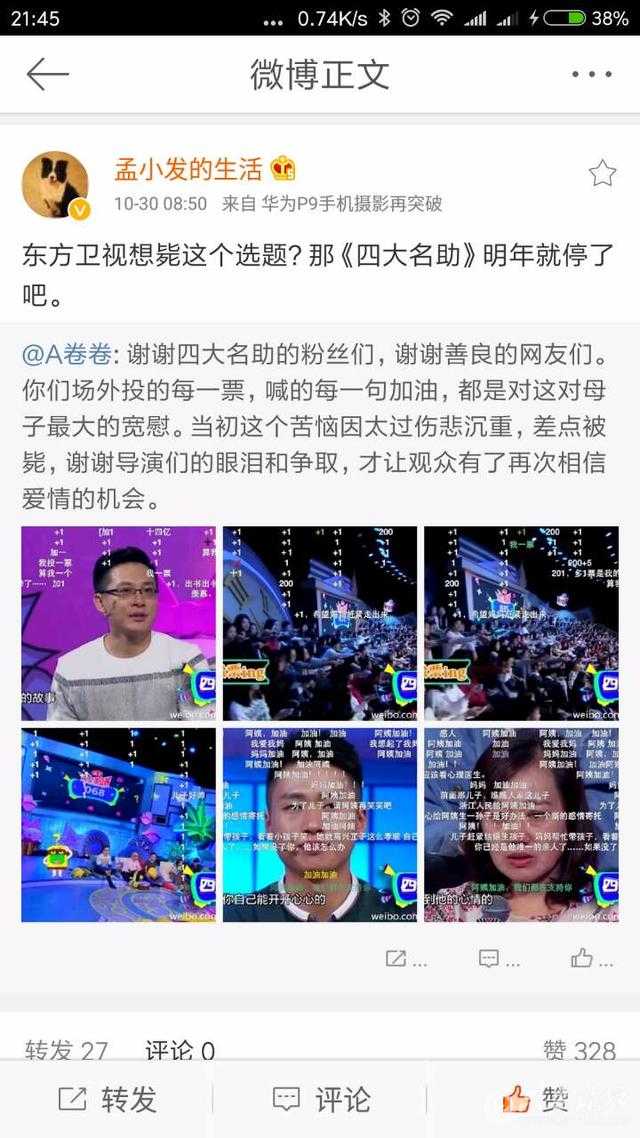Tap the bottom 评论 button
Screen dimensions: 640x1138
click(x=321, y=1100)
